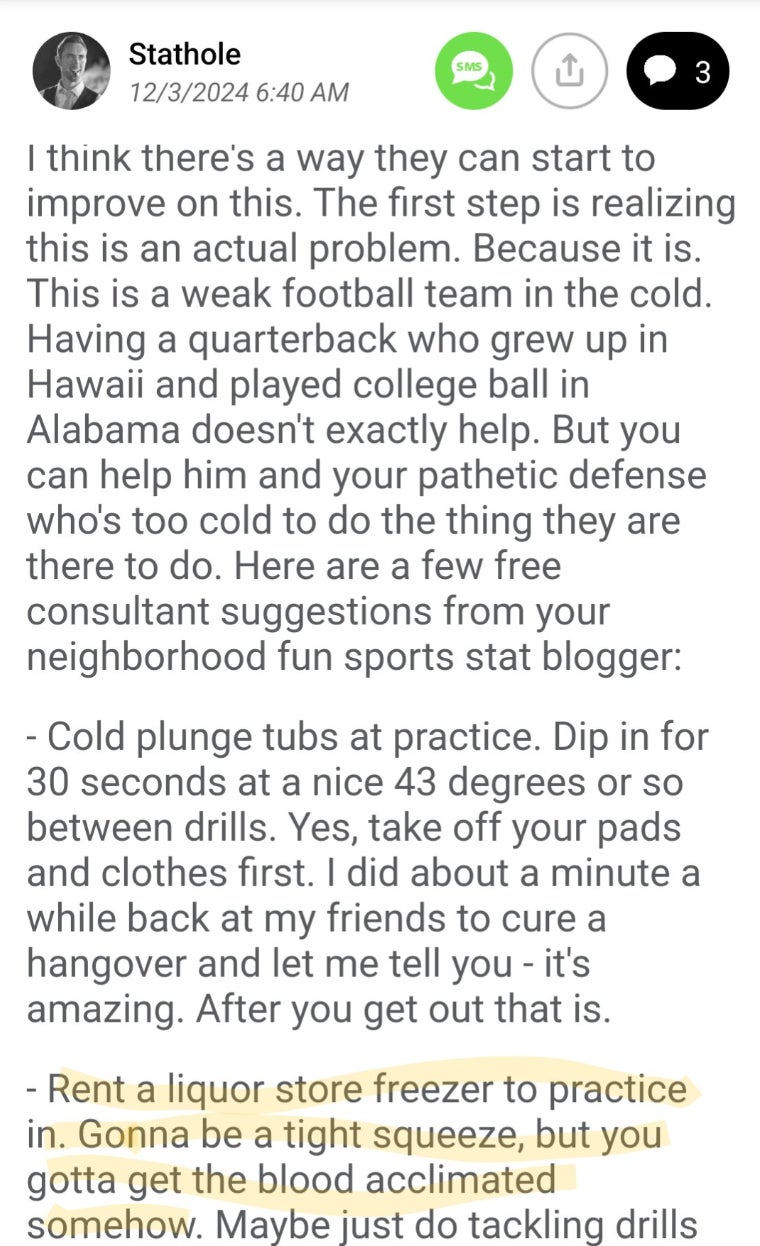The image size is (760, 1246).
Task: Open the share options icon
Action: point(569,71)
